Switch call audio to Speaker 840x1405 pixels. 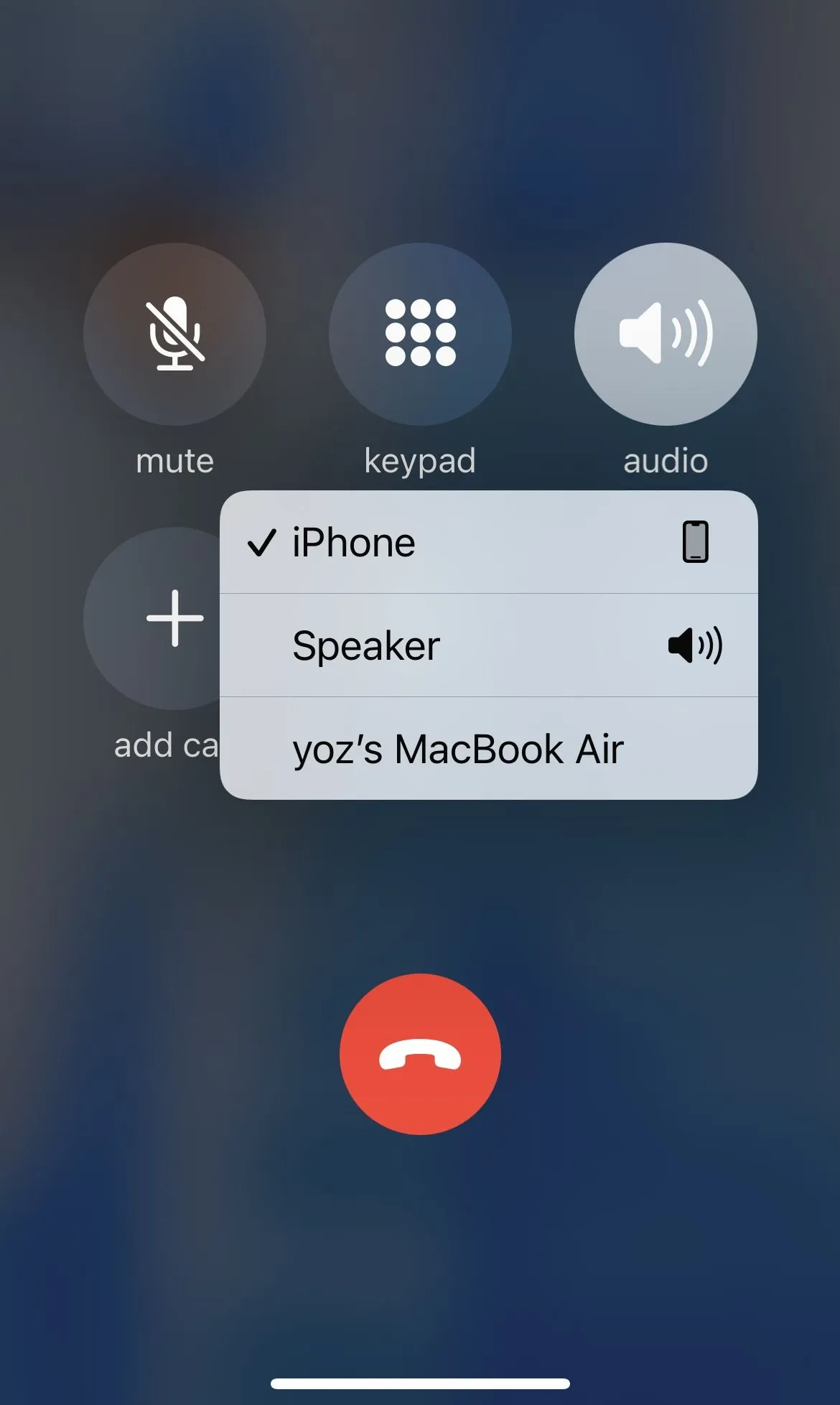(x=488, y=645)
